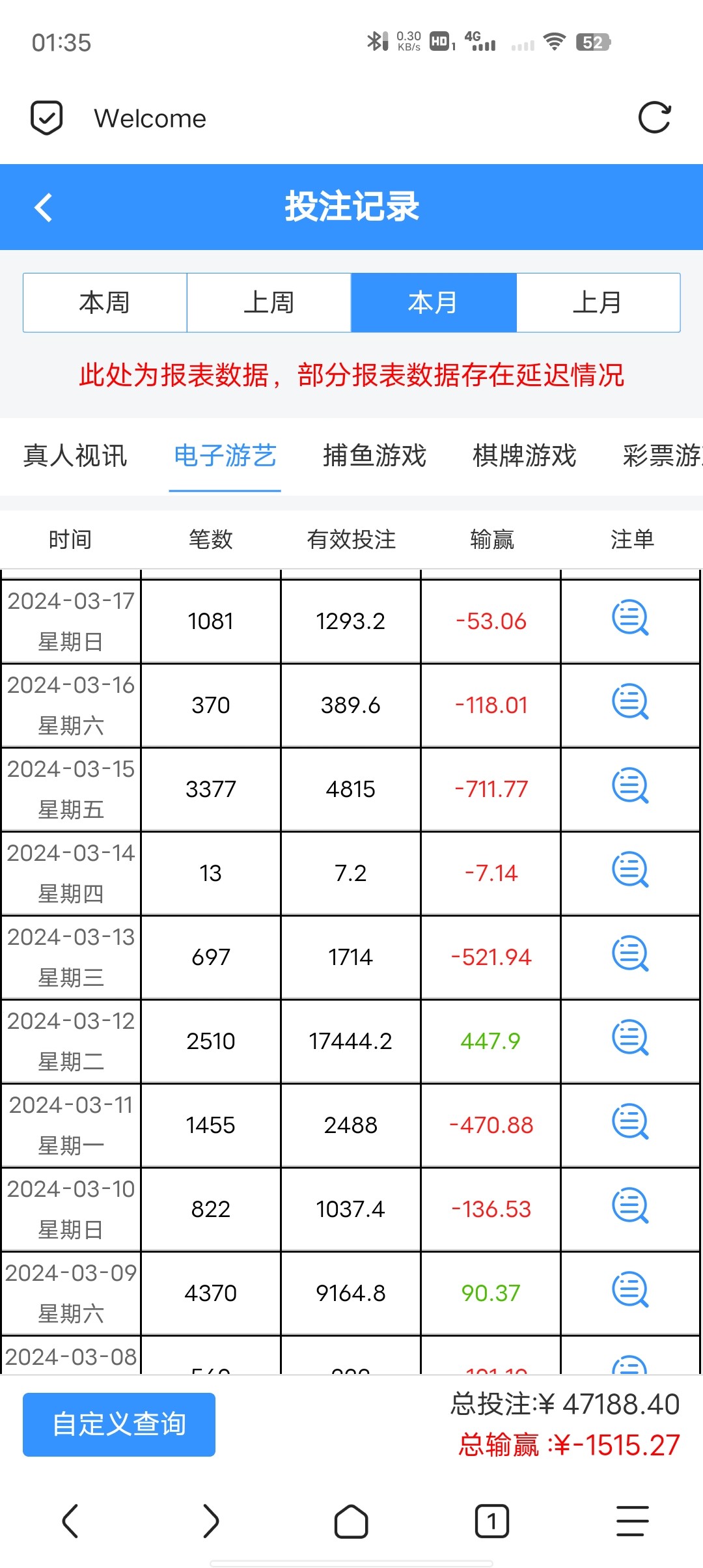Go to the browser home page
This screenshot has width=703, height=1568.
(351, 1521)
